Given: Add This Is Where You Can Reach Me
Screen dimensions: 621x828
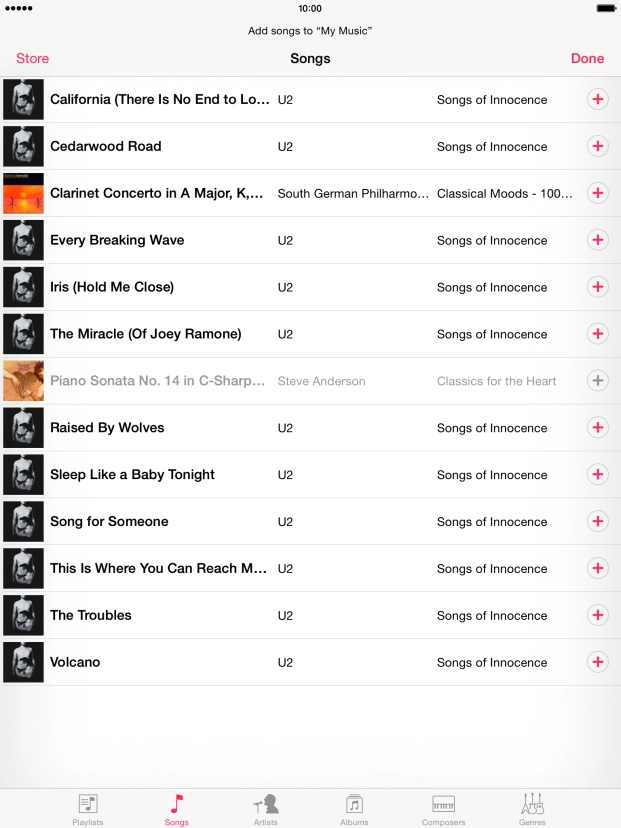Looking at the screenshot, I should coord(597,568).
